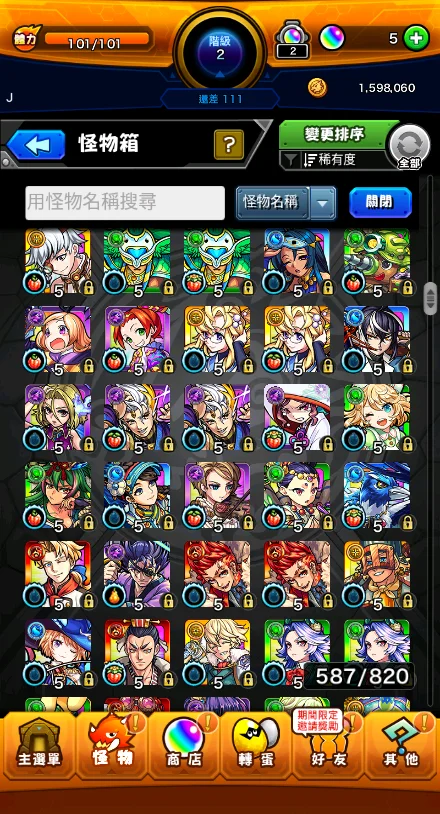Open the question mark help button
440x814 pixels.
[229, 144]
